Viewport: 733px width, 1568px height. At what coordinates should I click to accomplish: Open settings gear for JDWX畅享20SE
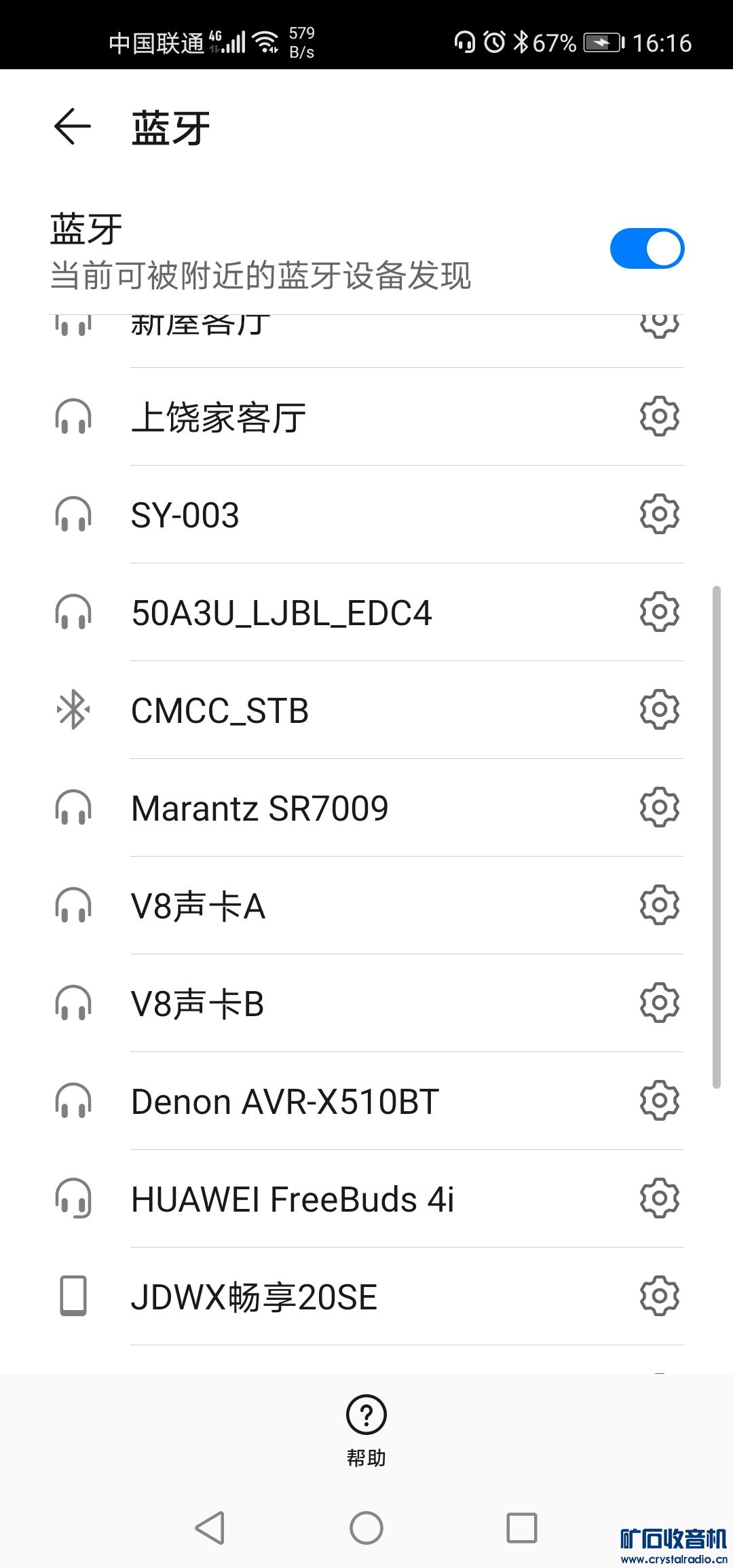(659, 1296)
